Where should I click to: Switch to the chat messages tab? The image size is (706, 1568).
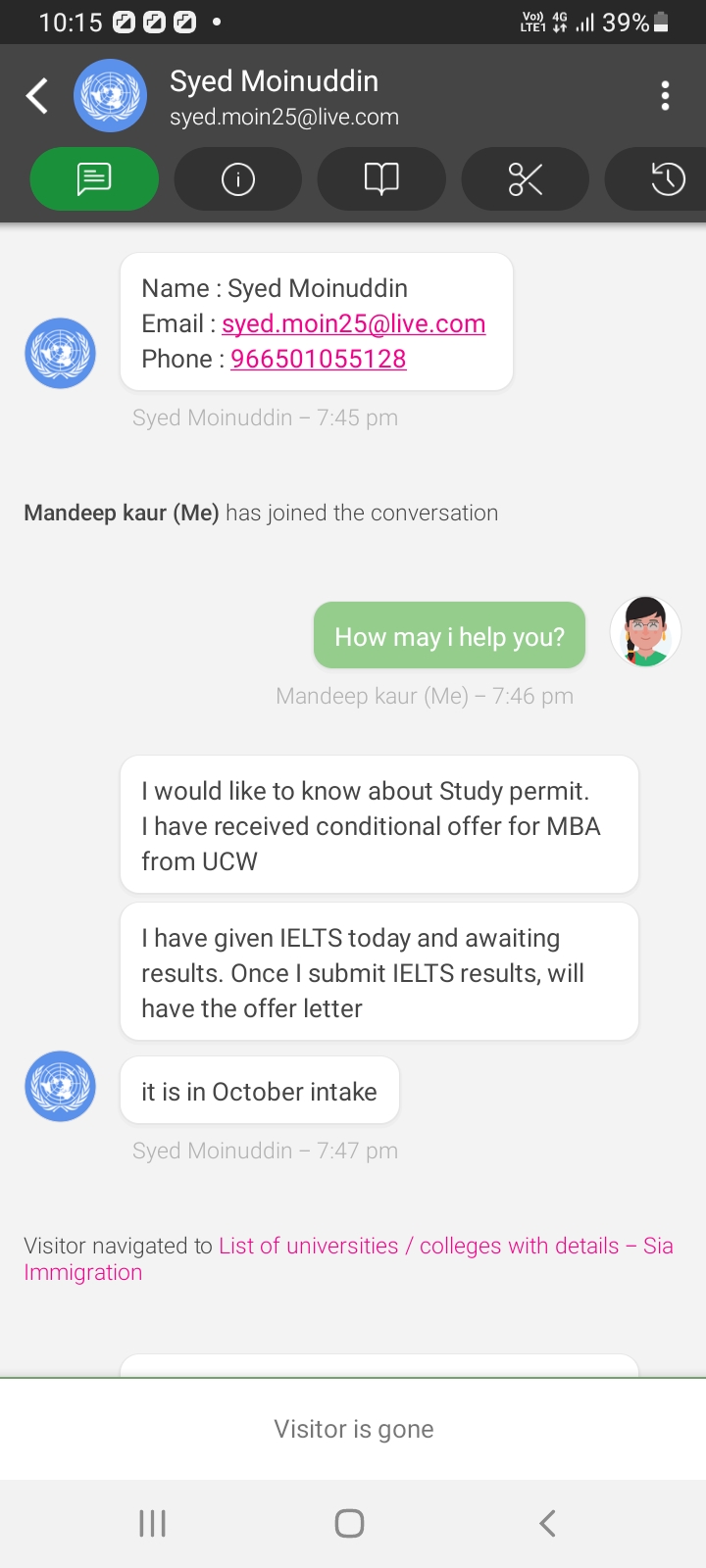94,178
